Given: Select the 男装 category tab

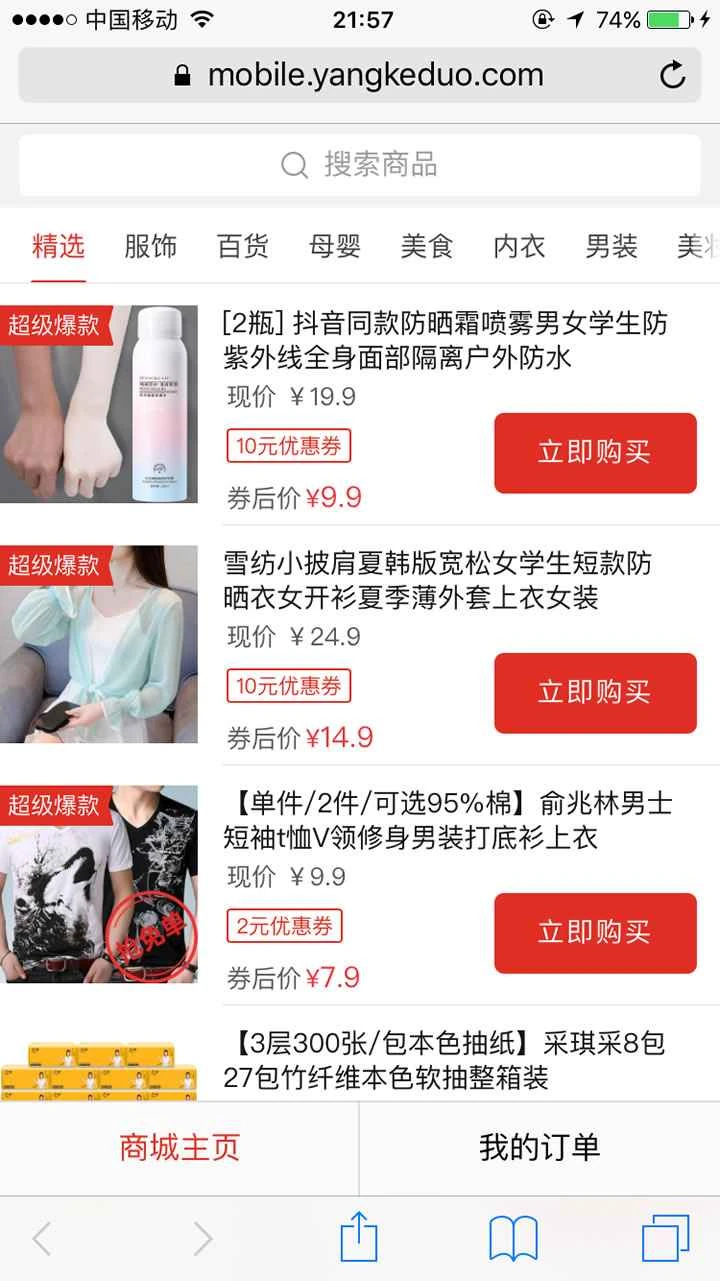Looking at the screenshot, I should (609, 247).
